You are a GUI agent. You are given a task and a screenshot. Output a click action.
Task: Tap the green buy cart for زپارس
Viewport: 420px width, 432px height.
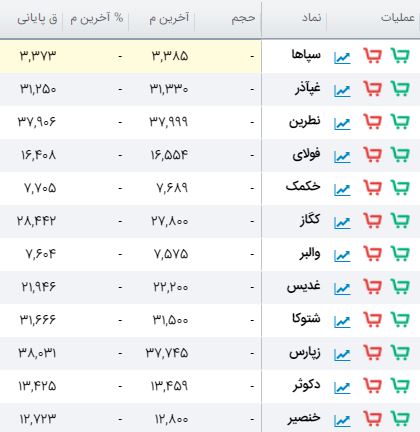400,353
